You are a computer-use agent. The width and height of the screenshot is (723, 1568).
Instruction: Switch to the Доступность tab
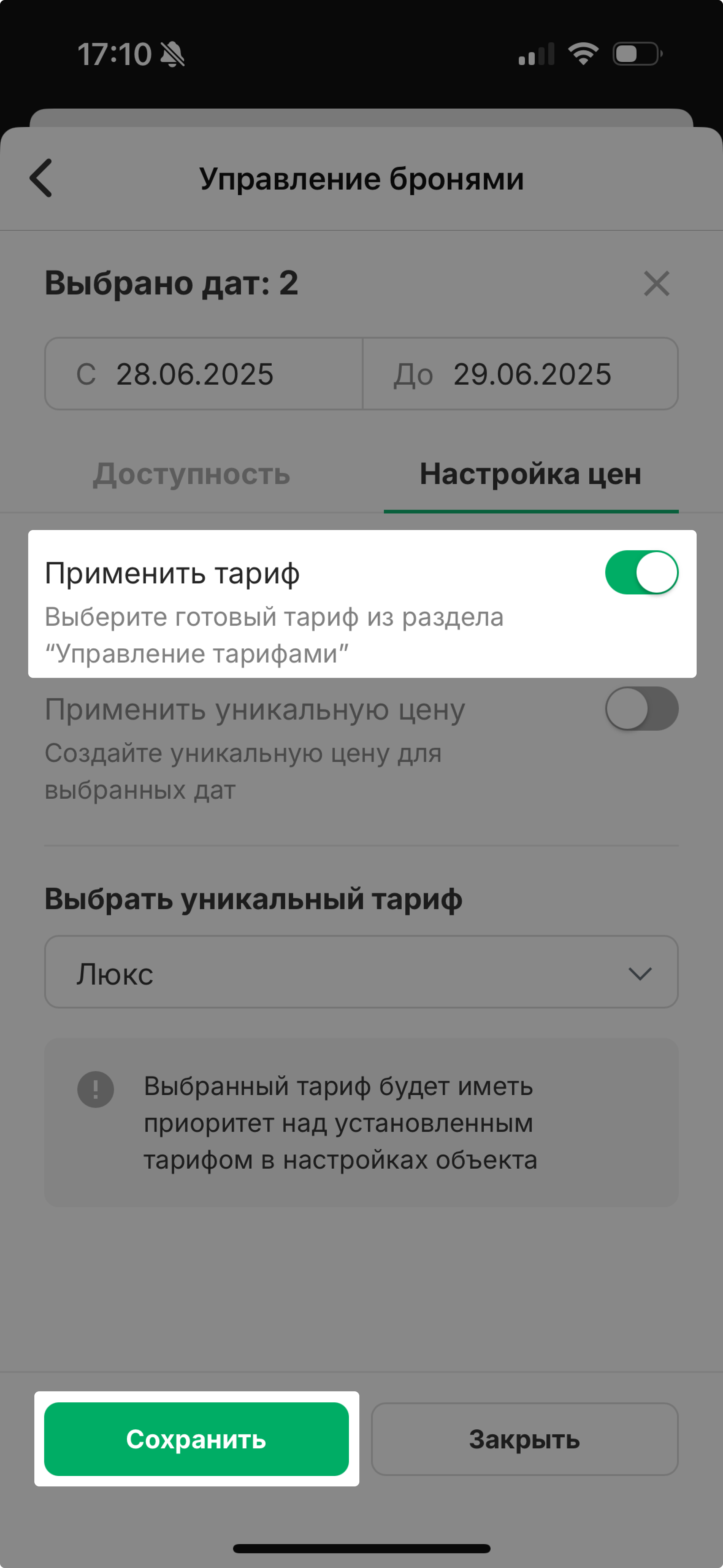coord(191,474)
